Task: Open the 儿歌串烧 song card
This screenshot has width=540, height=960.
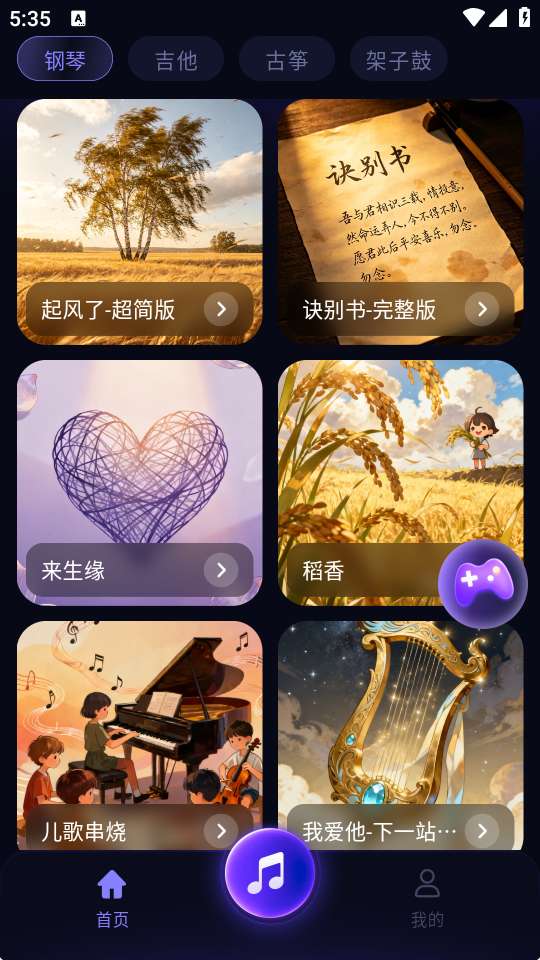Action: coord(140,735)
